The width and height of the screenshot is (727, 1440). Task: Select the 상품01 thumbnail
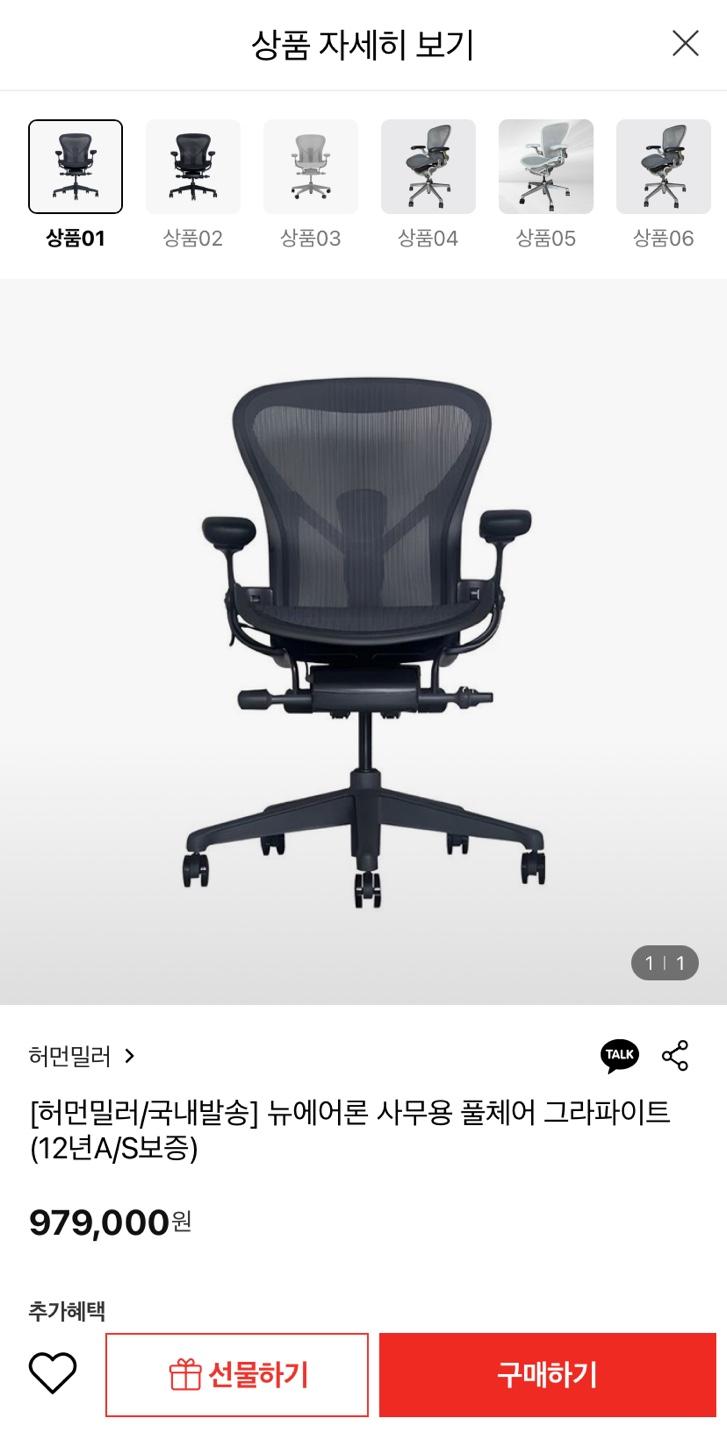[75, 167]
